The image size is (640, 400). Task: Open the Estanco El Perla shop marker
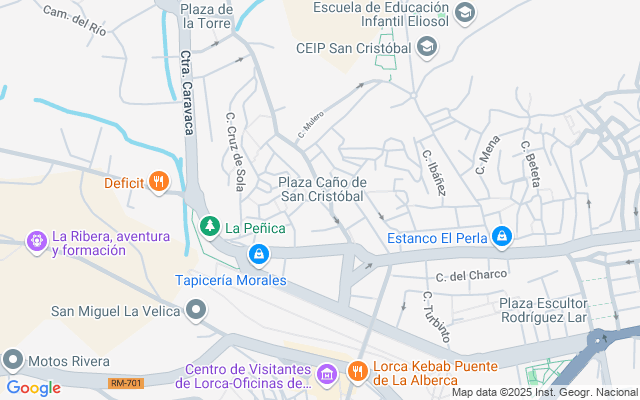pos(502,237)
